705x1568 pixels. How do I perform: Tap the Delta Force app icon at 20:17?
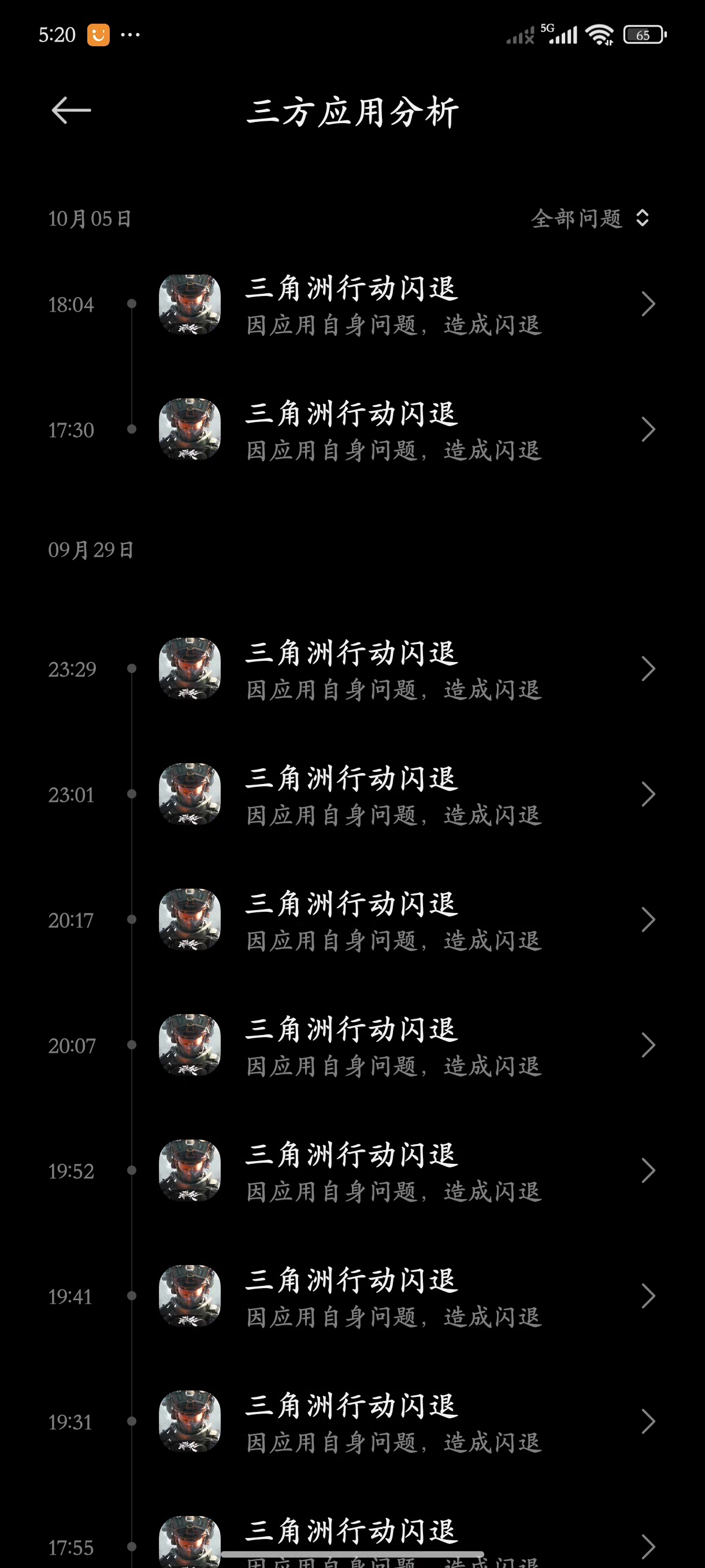pyautogui.click(x=189, y=920)
